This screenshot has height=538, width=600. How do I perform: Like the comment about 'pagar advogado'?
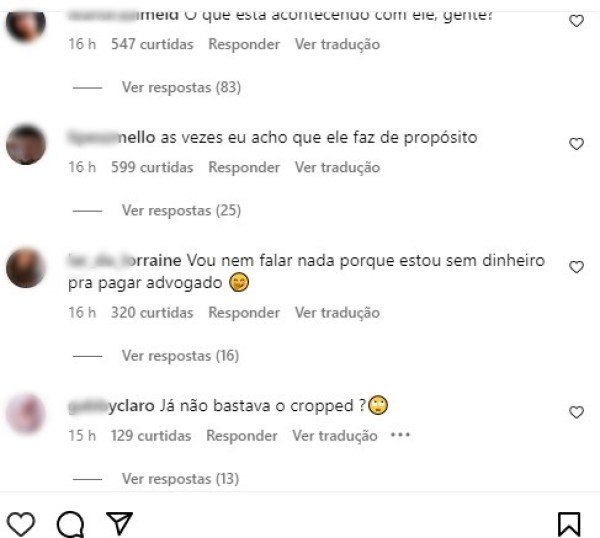tap(576, 267)
